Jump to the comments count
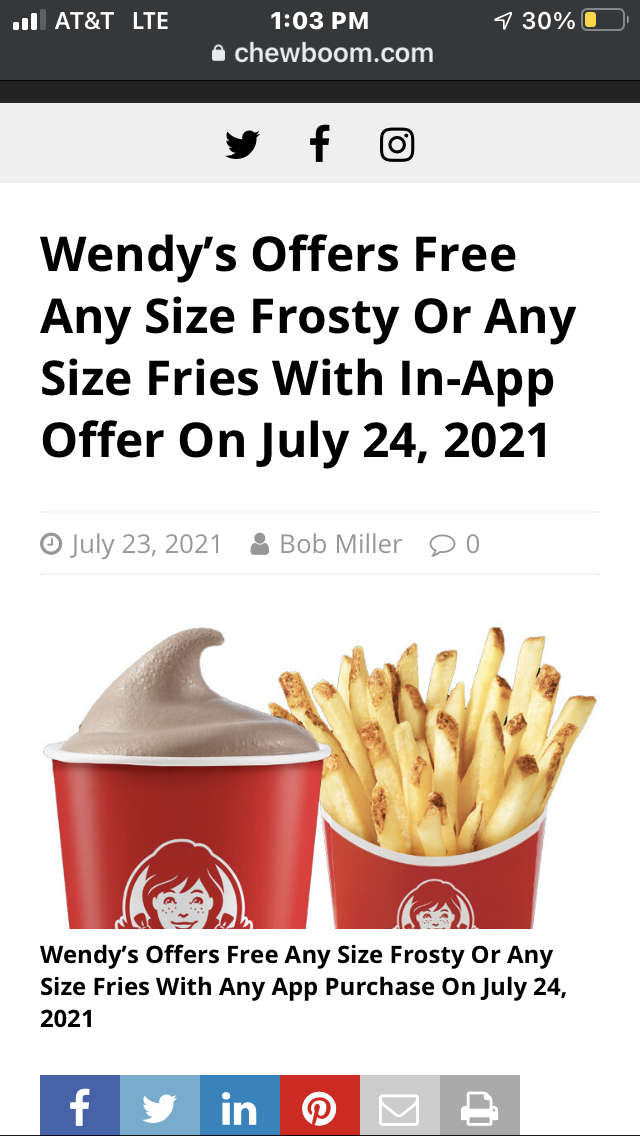This screenshot has height=1136, width=640. point(455,544)
